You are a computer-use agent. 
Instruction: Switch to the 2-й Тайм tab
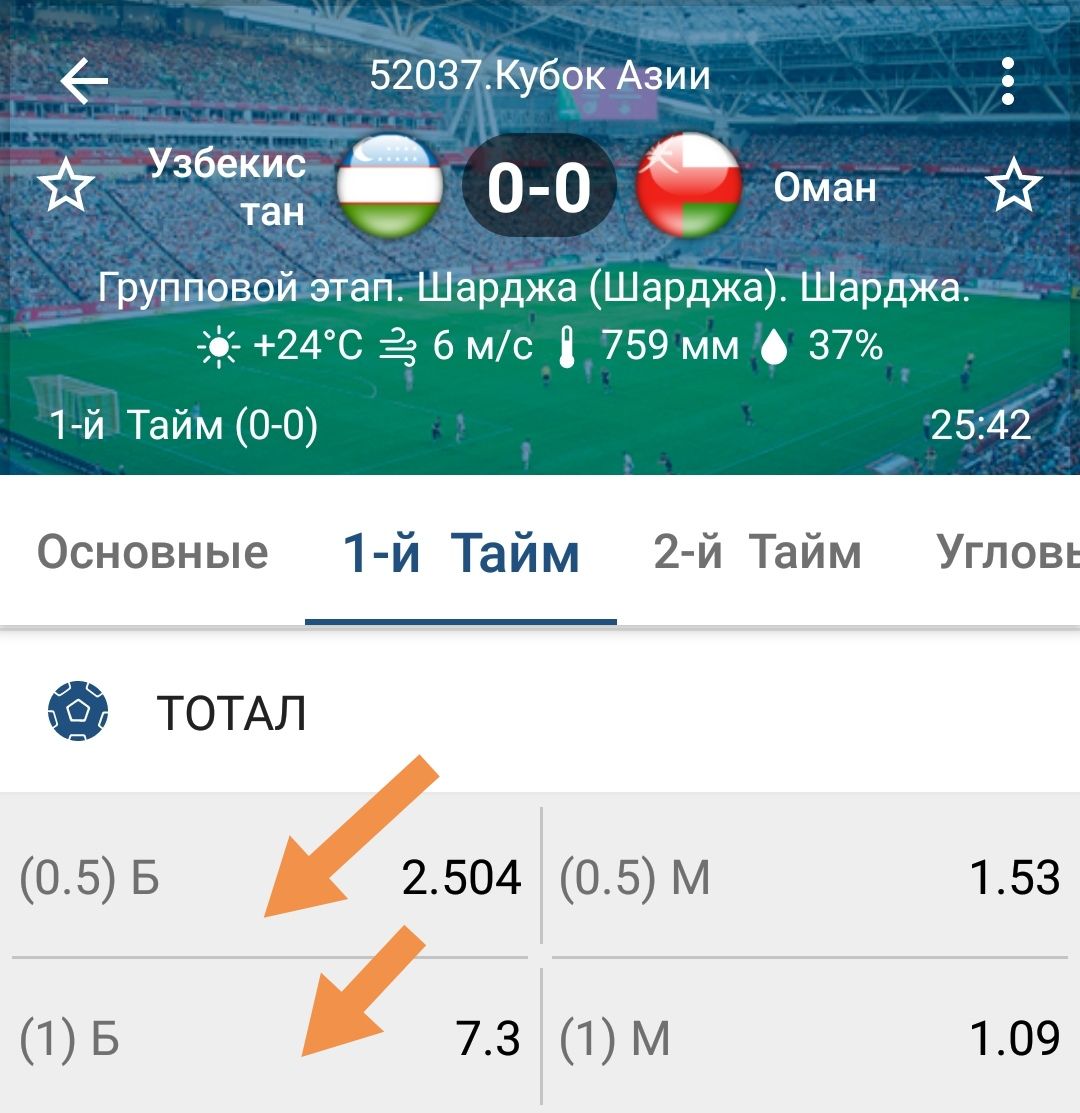757,552
